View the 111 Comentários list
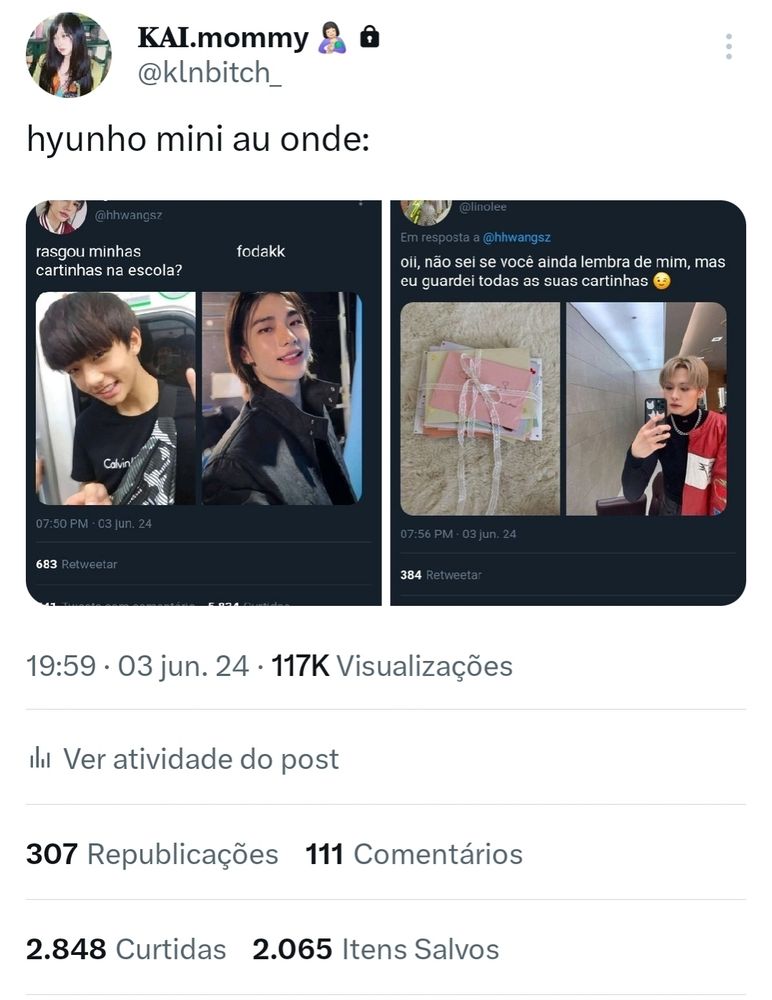 (414, 854)
